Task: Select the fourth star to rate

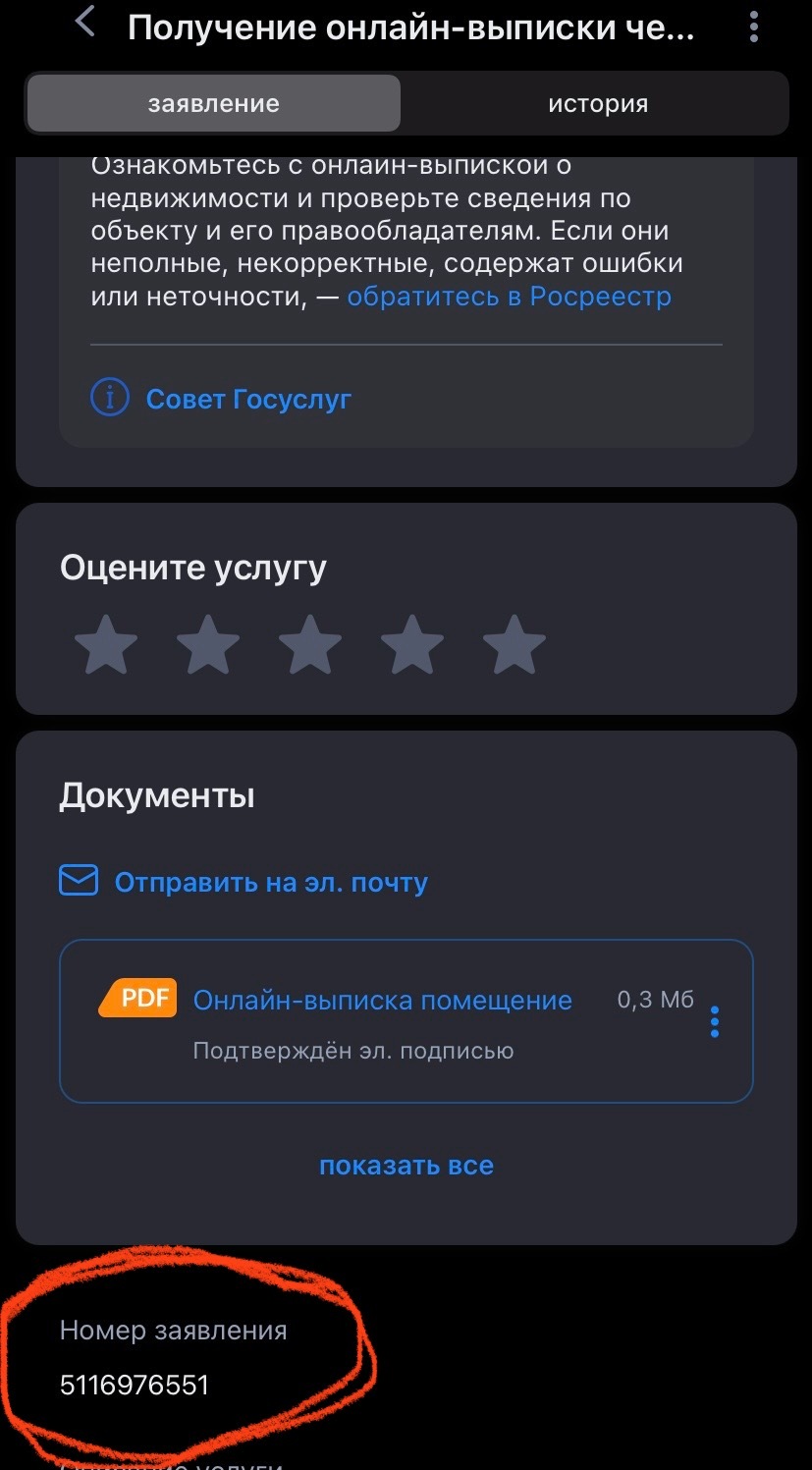Action: pos(411,643)
